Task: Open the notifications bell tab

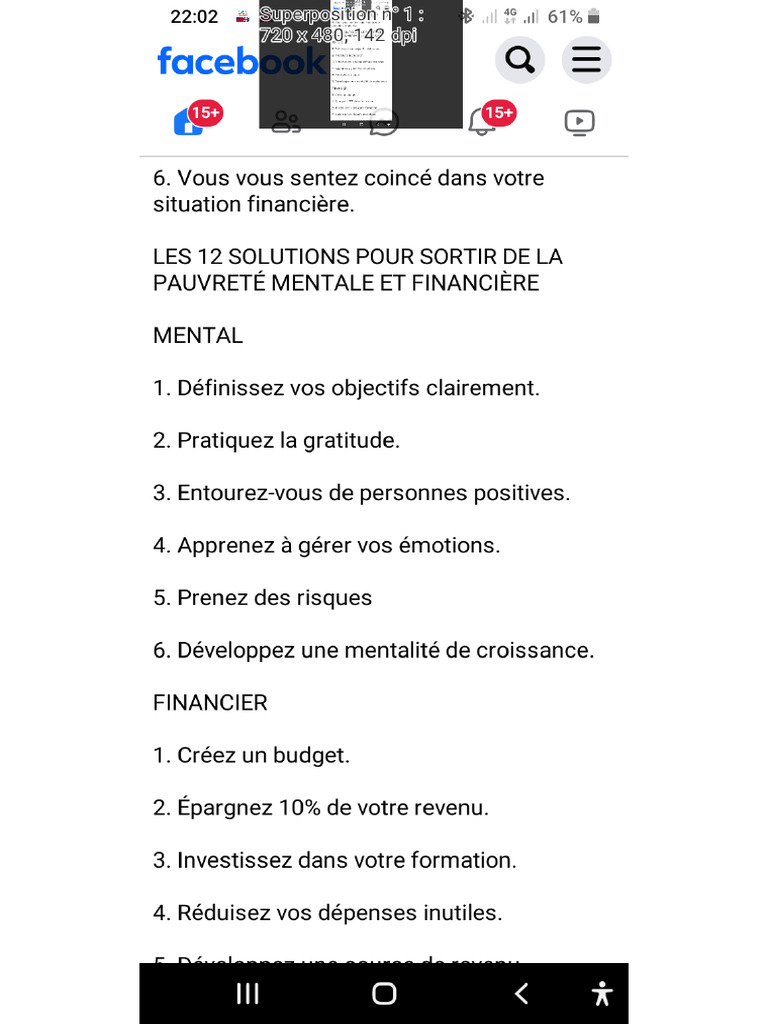Action: click(482, 122)
